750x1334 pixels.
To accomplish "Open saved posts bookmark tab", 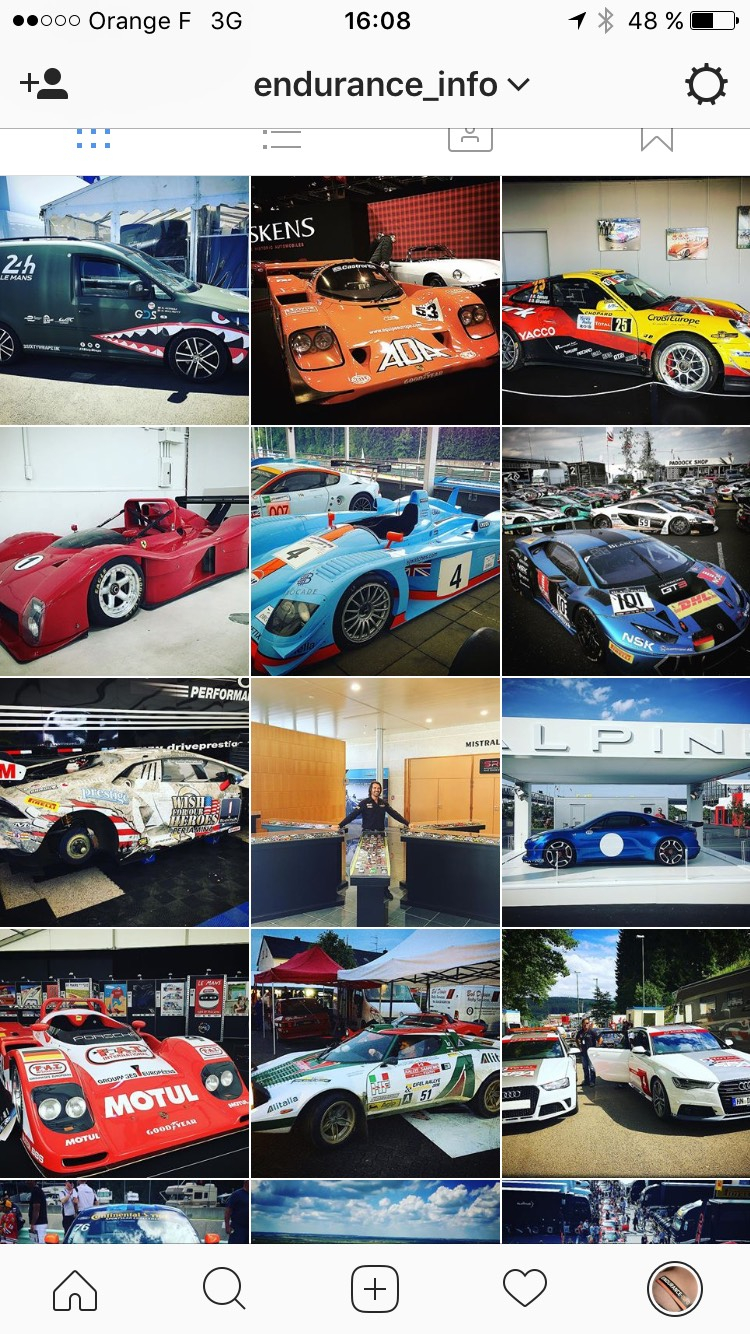I will tap(657, 140).
